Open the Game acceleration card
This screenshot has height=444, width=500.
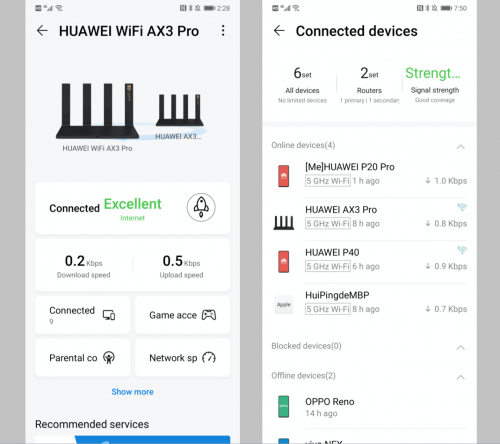point(182,315)
